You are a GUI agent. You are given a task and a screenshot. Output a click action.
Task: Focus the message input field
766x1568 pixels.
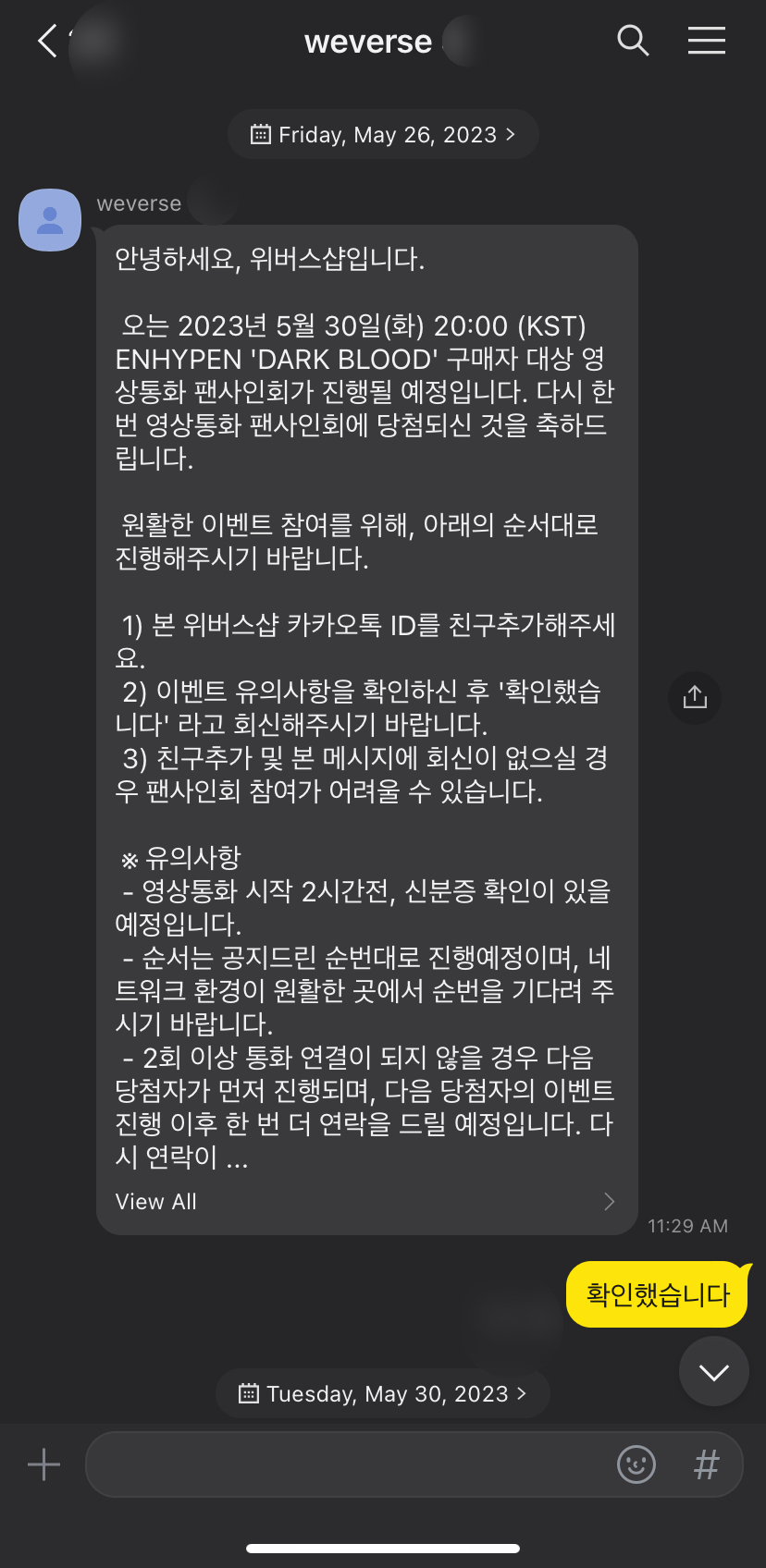347,1464
